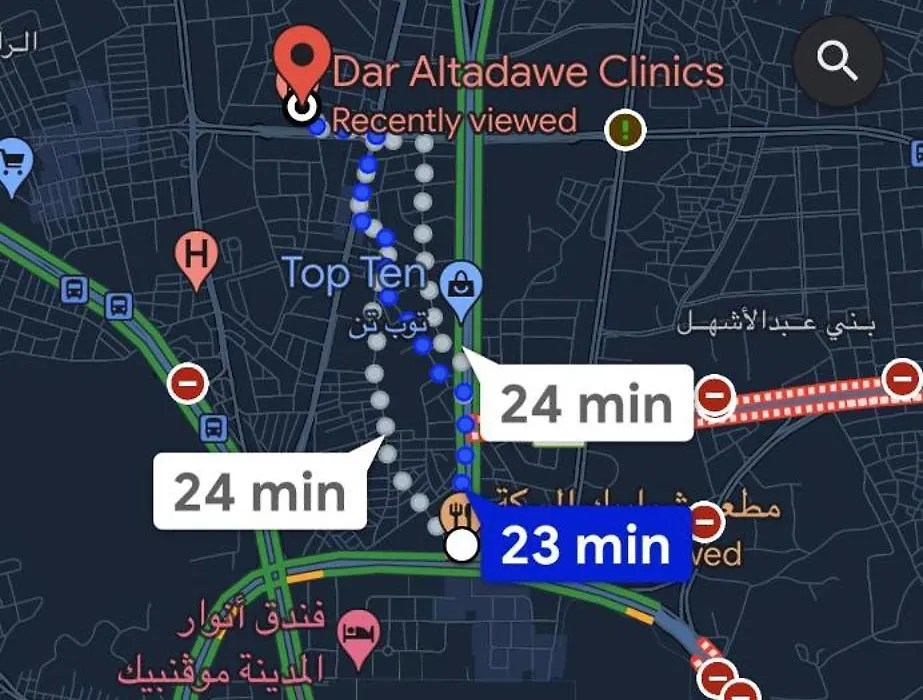The image size is (923, 700).
Task: Select the western 24 min alternate route
Action: click(x=259, y=492)
